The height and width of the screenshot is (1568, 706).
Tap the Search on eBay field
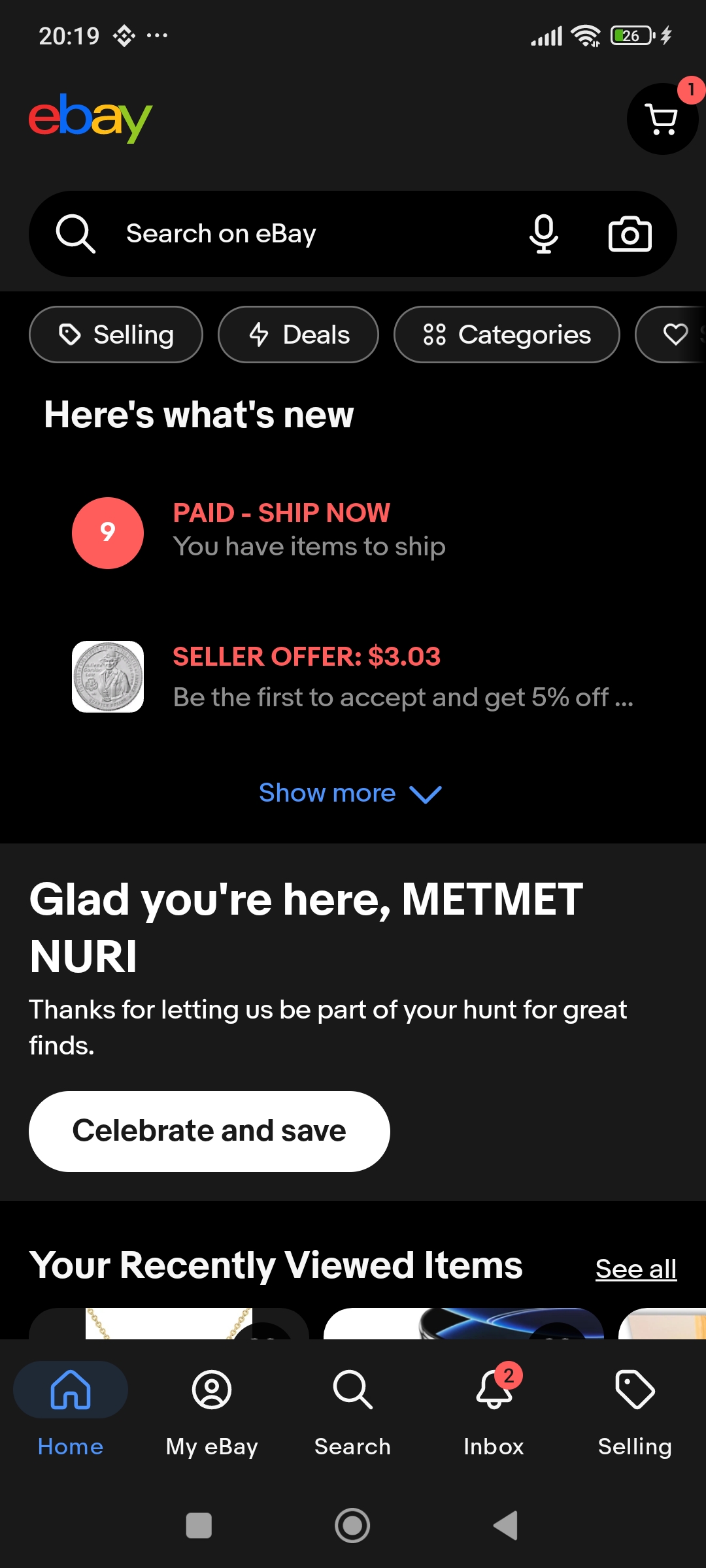[294, 234]
